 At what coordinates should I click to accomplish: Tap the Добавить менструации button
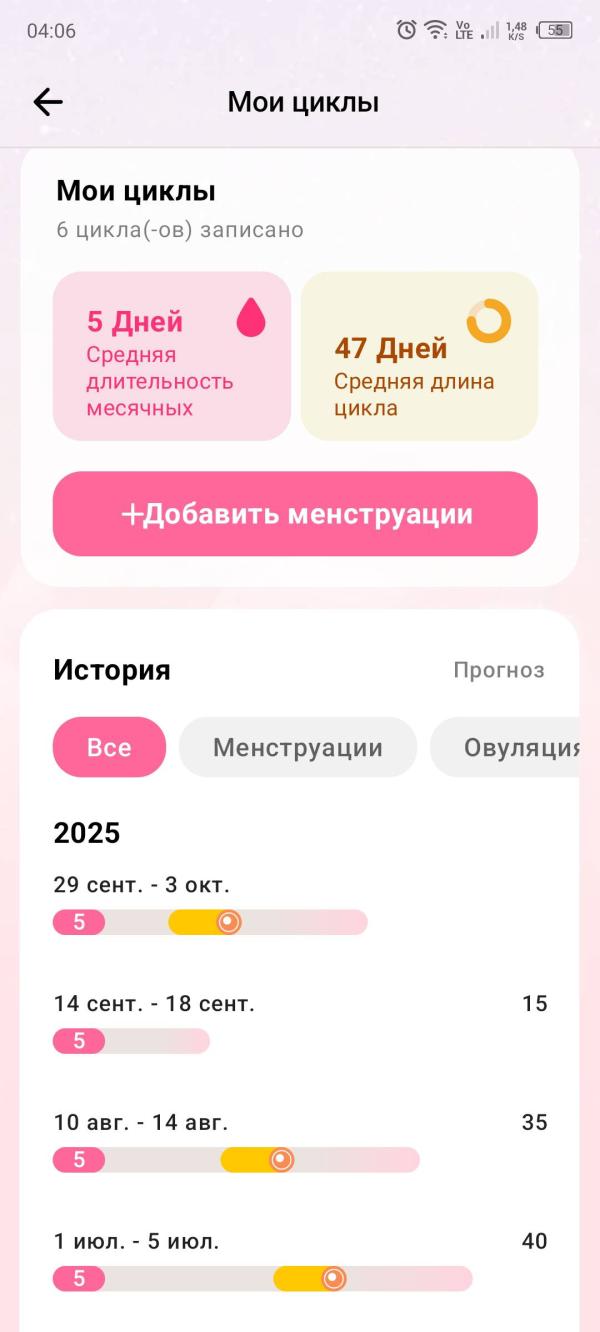(x=295, y=514)
